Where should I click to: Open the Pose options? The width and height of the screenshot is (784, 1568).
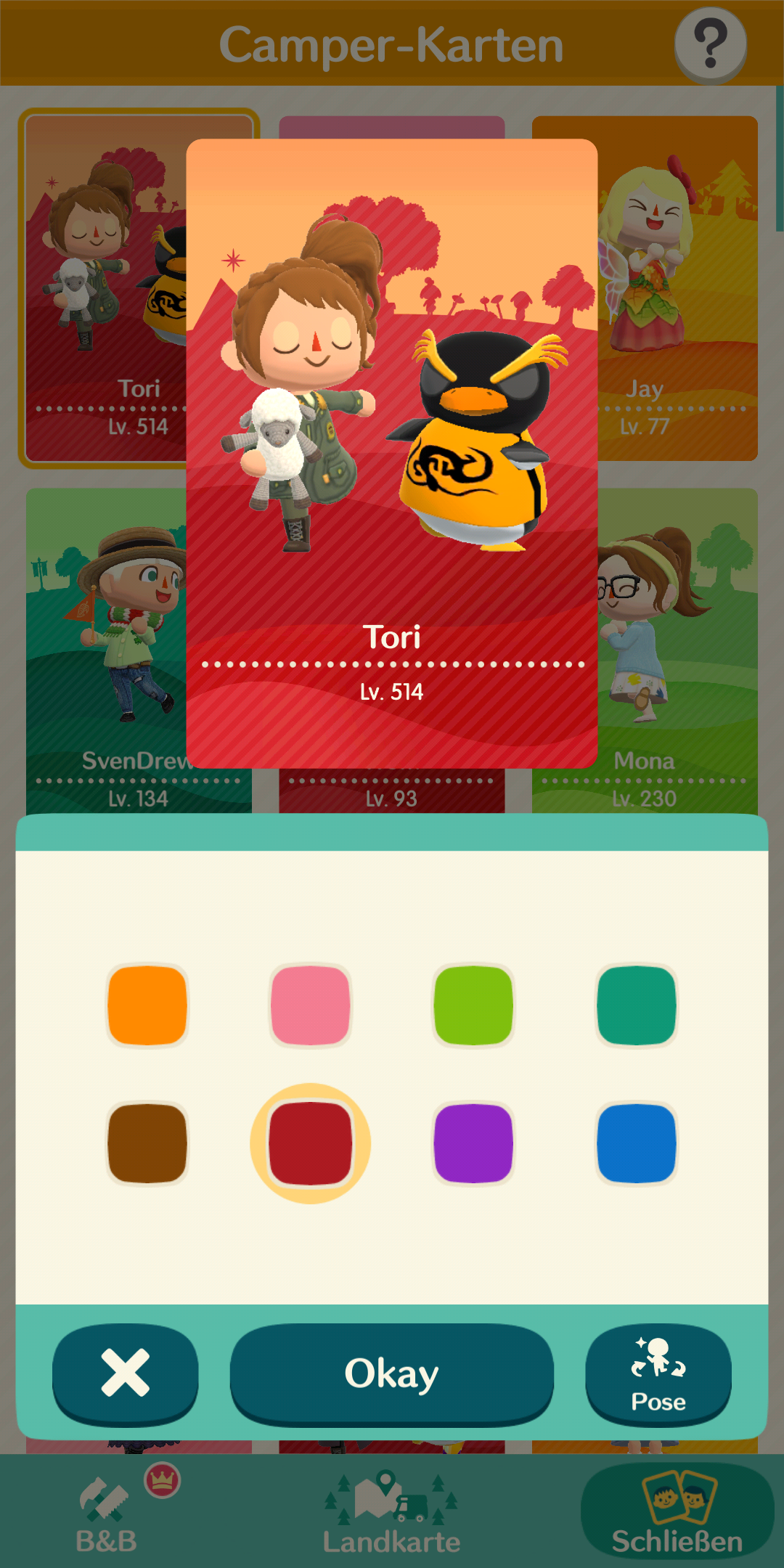(658, 1373)
